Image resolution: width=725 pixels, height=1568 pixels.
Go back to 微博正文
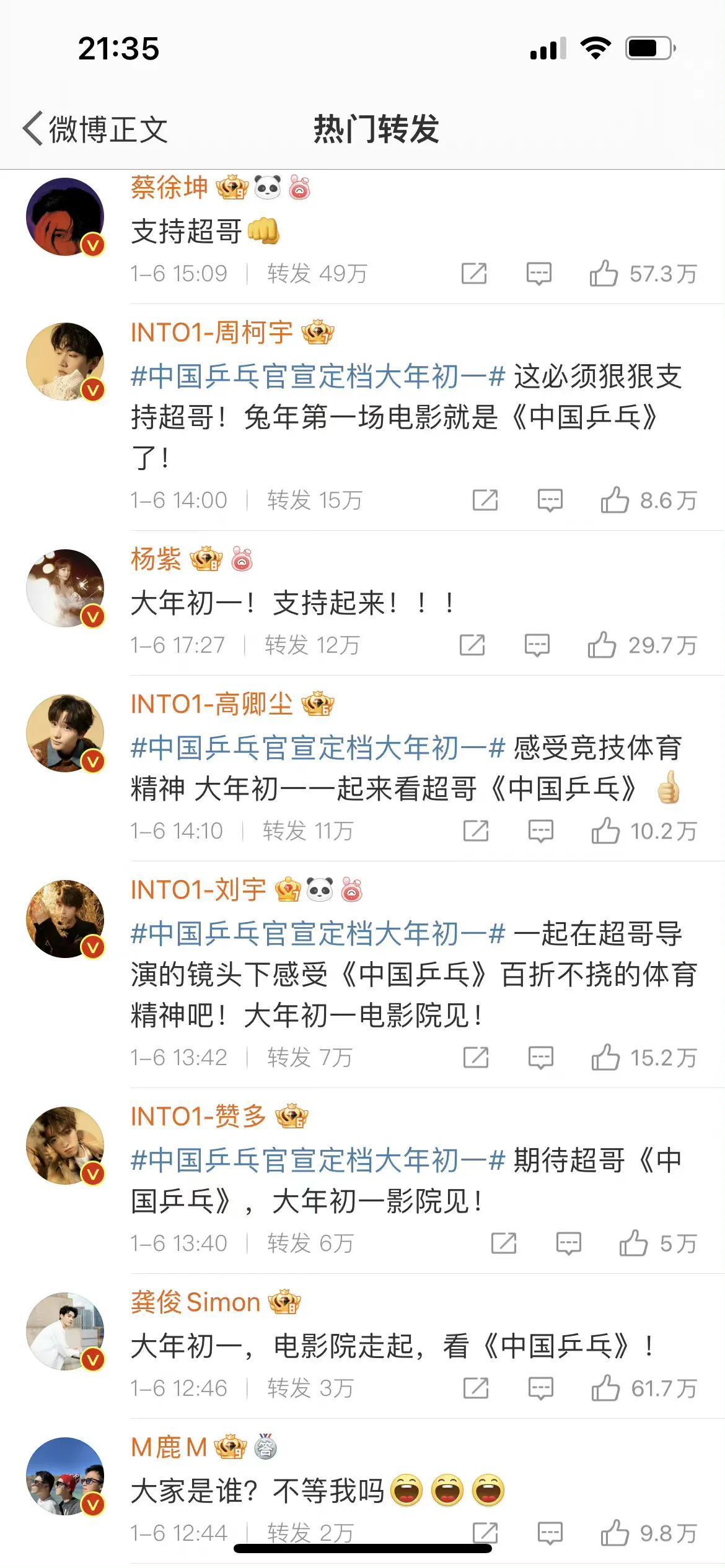95,129
